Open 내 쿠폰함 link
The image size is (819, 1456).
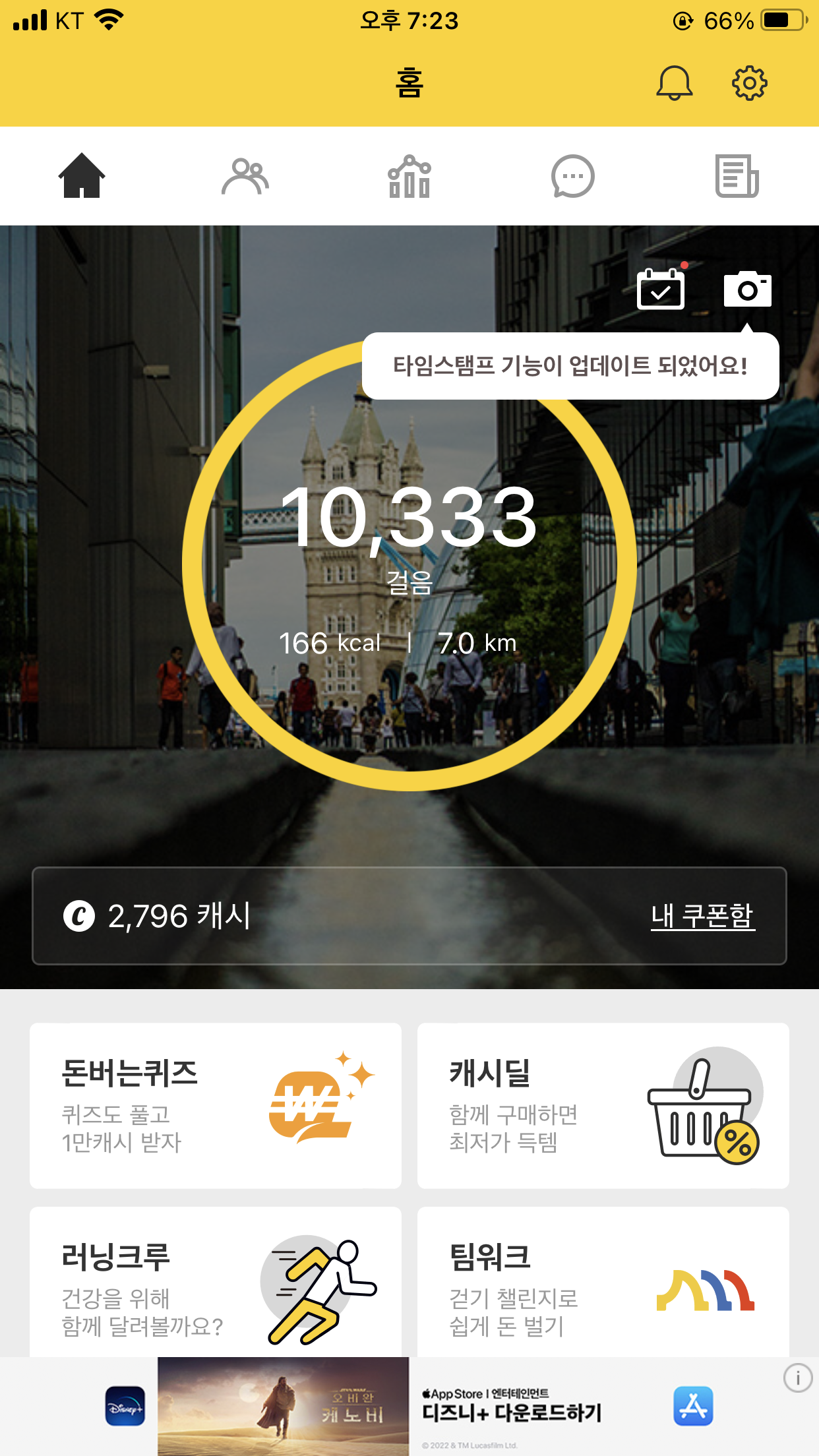pos(702,916)
